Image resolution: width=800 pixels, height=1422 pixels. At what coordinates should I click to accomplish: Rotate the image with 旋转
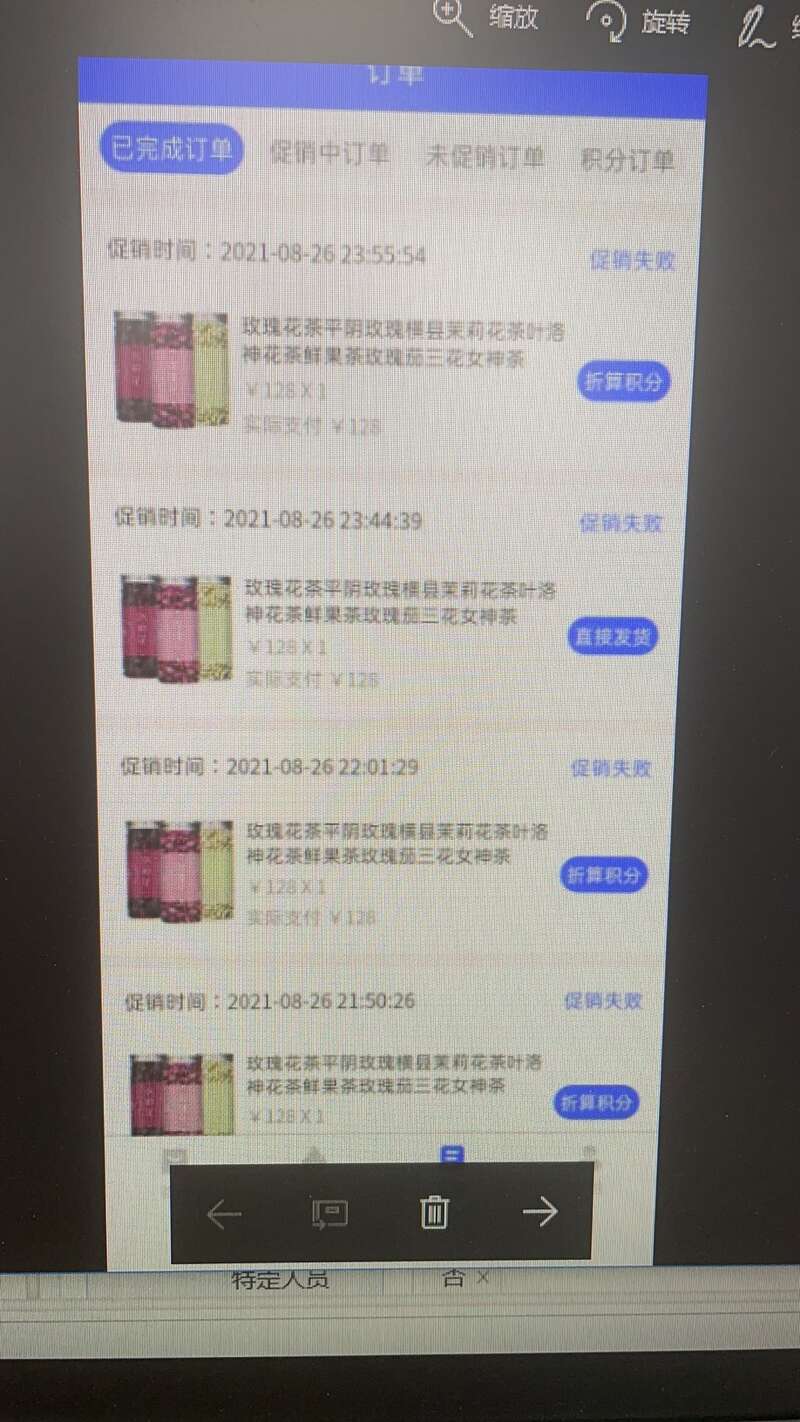click(x=638, y=21)
